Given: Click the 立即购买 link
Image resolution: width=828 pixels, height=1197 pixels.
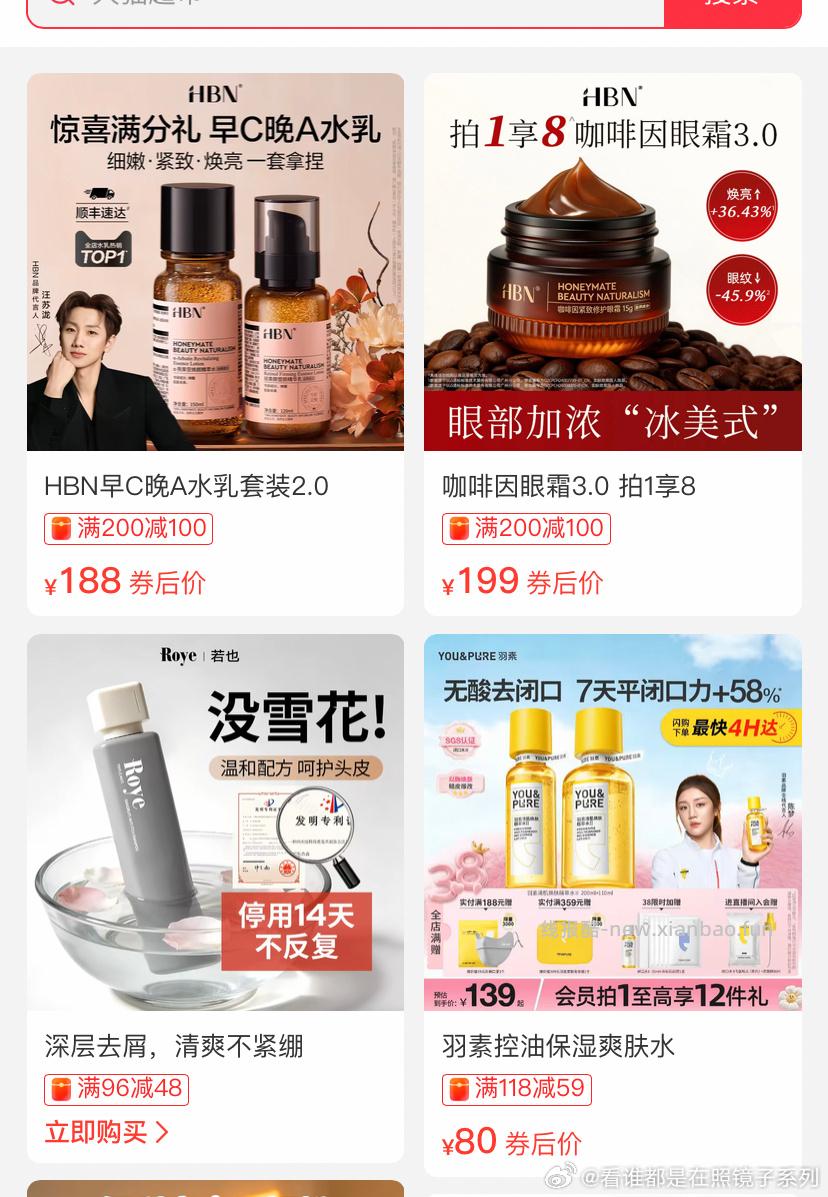Looking at the screenshot, I should click(x=96, y=1132).
